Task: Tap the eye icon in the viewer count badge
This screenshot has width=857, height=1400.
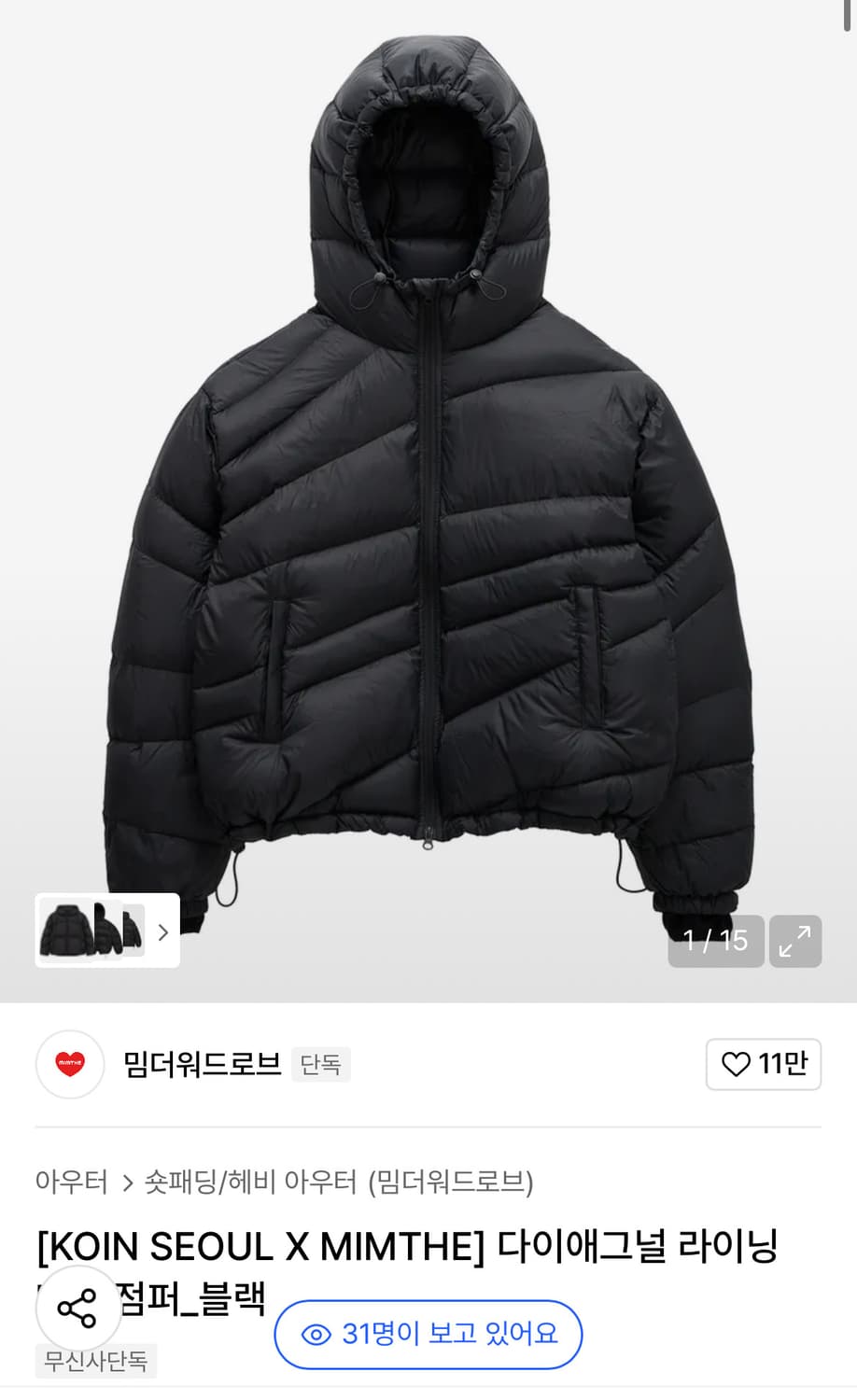Action: pos(318,1335)
